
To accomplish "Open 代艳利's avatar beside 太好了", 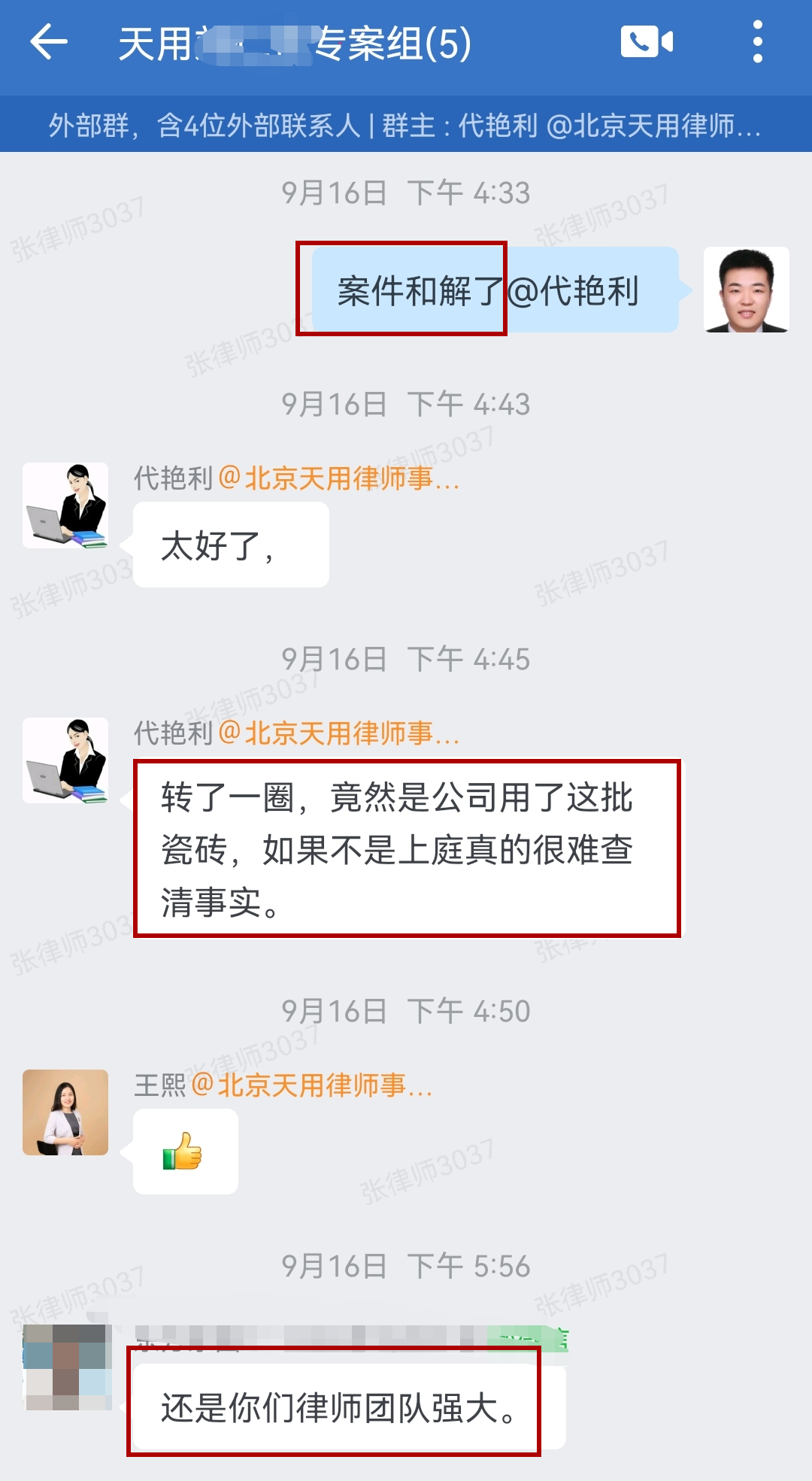I will [x=65, y=505].
